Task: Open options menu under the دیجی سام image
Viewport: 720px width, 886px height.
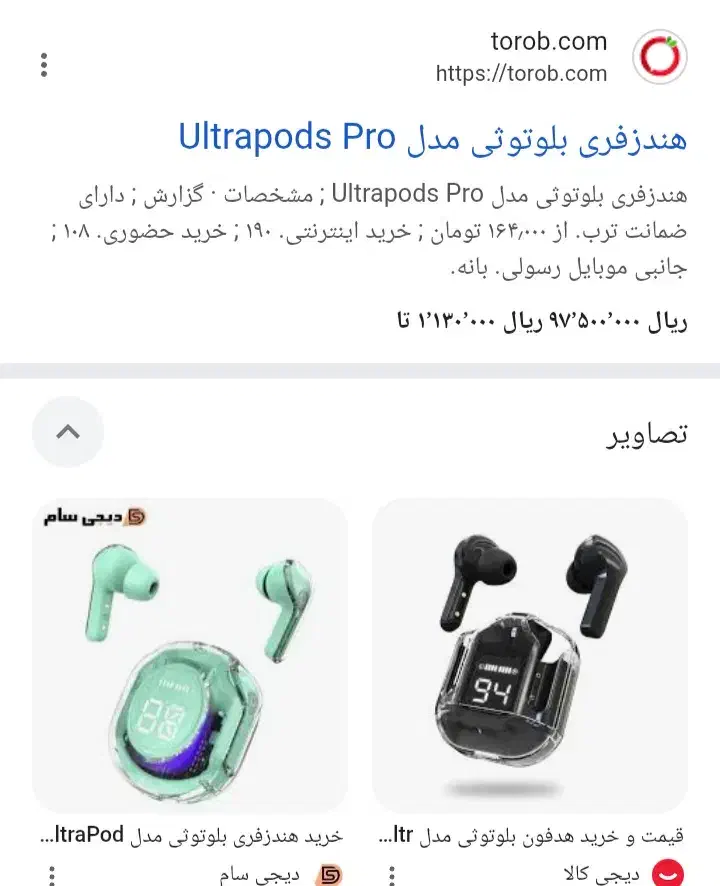Action: click(52, 874)
